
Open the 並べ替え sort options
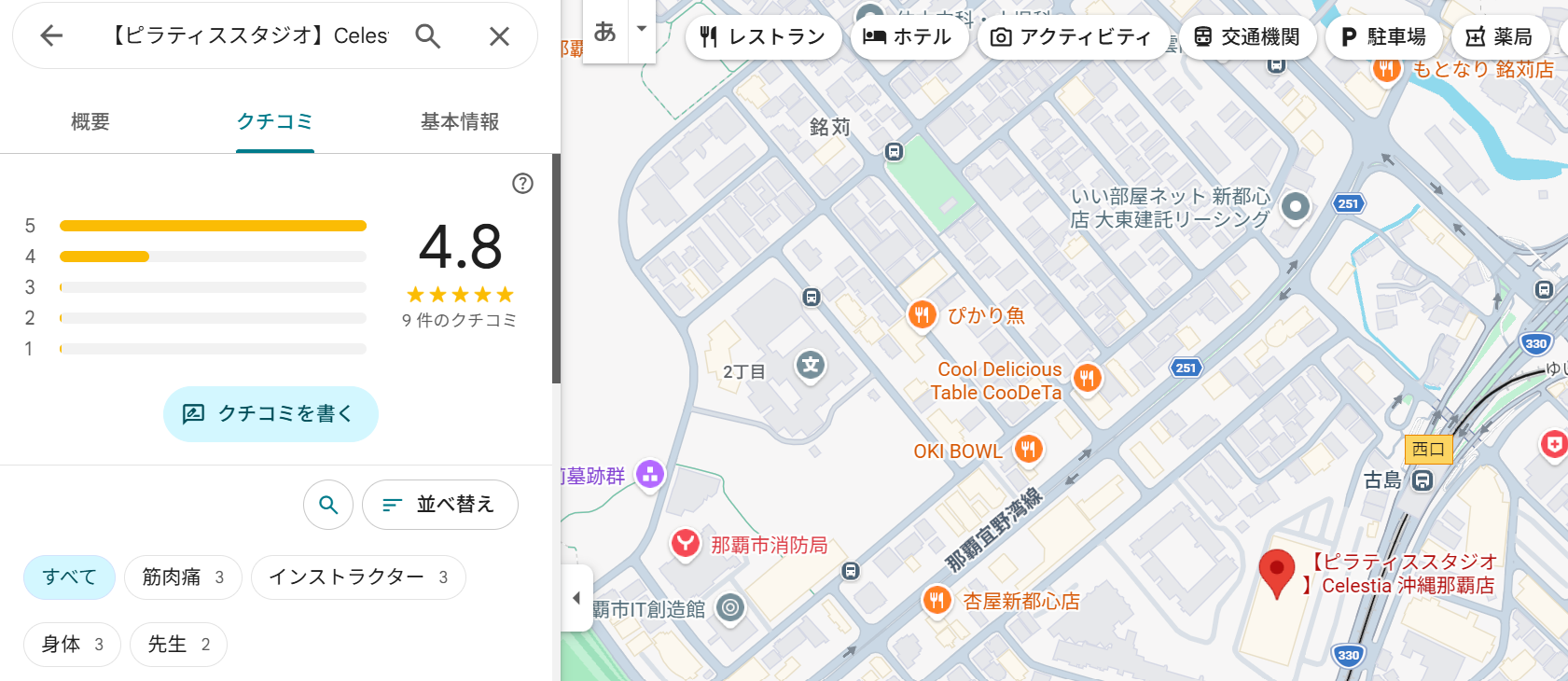click(x=439, y=505)
